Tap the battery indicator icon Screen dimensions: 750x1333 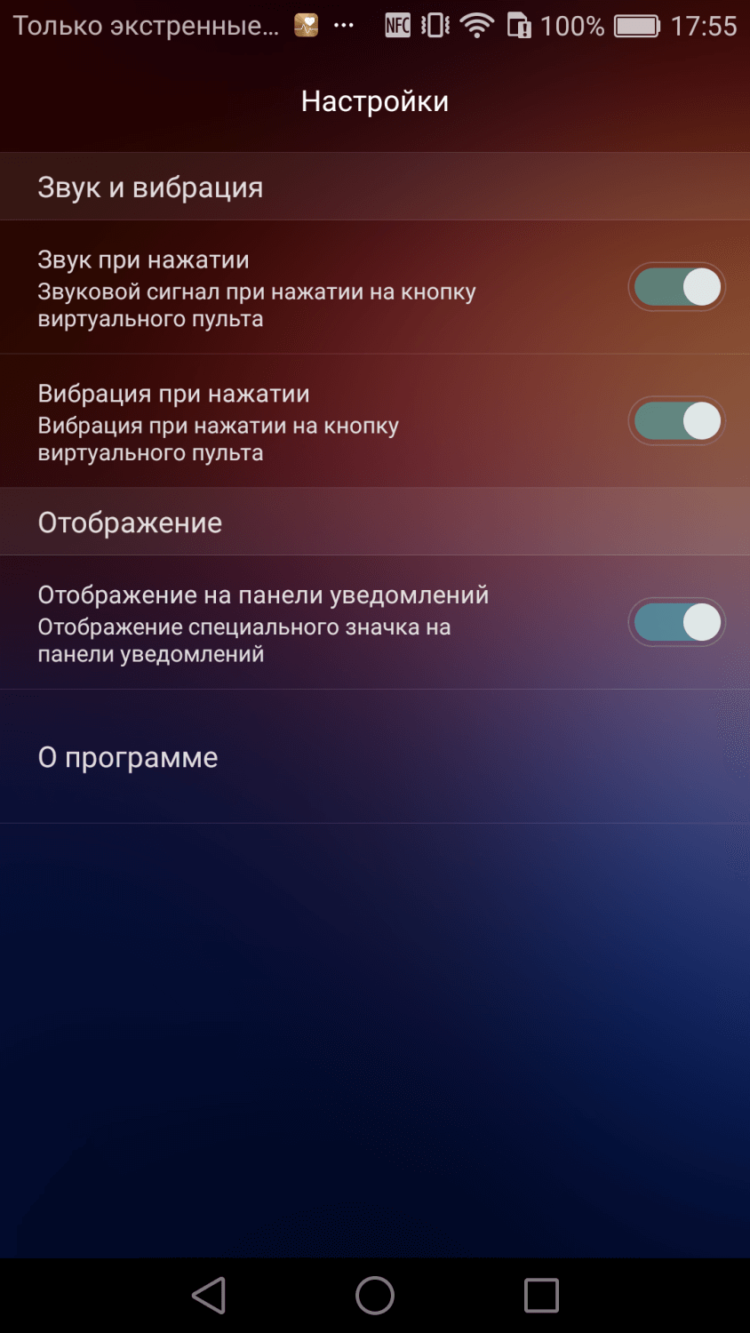click(x=637, y=25)
